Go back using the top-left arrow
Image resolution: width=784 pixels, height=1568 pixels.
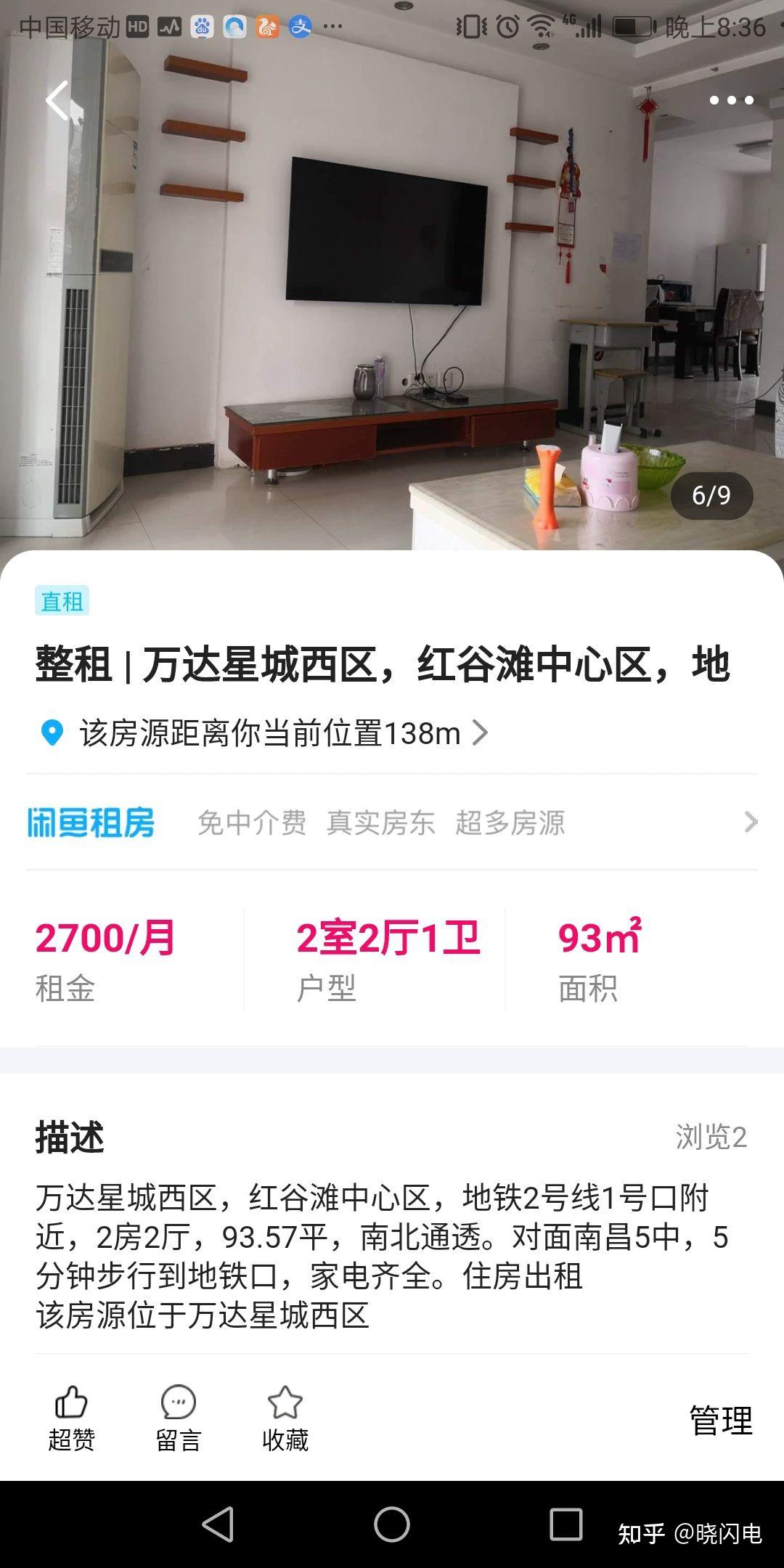tap(57, 100)
